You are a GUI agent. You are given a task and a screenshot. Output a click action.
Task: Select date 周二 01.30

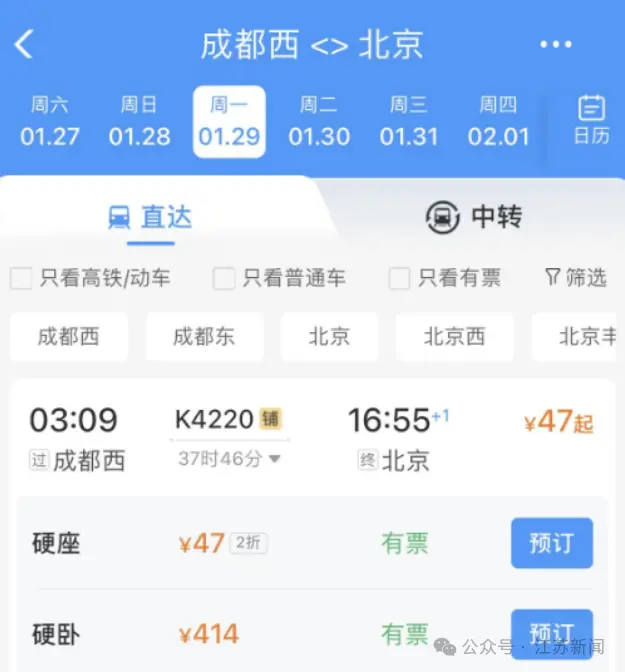[x=319, y=121]
